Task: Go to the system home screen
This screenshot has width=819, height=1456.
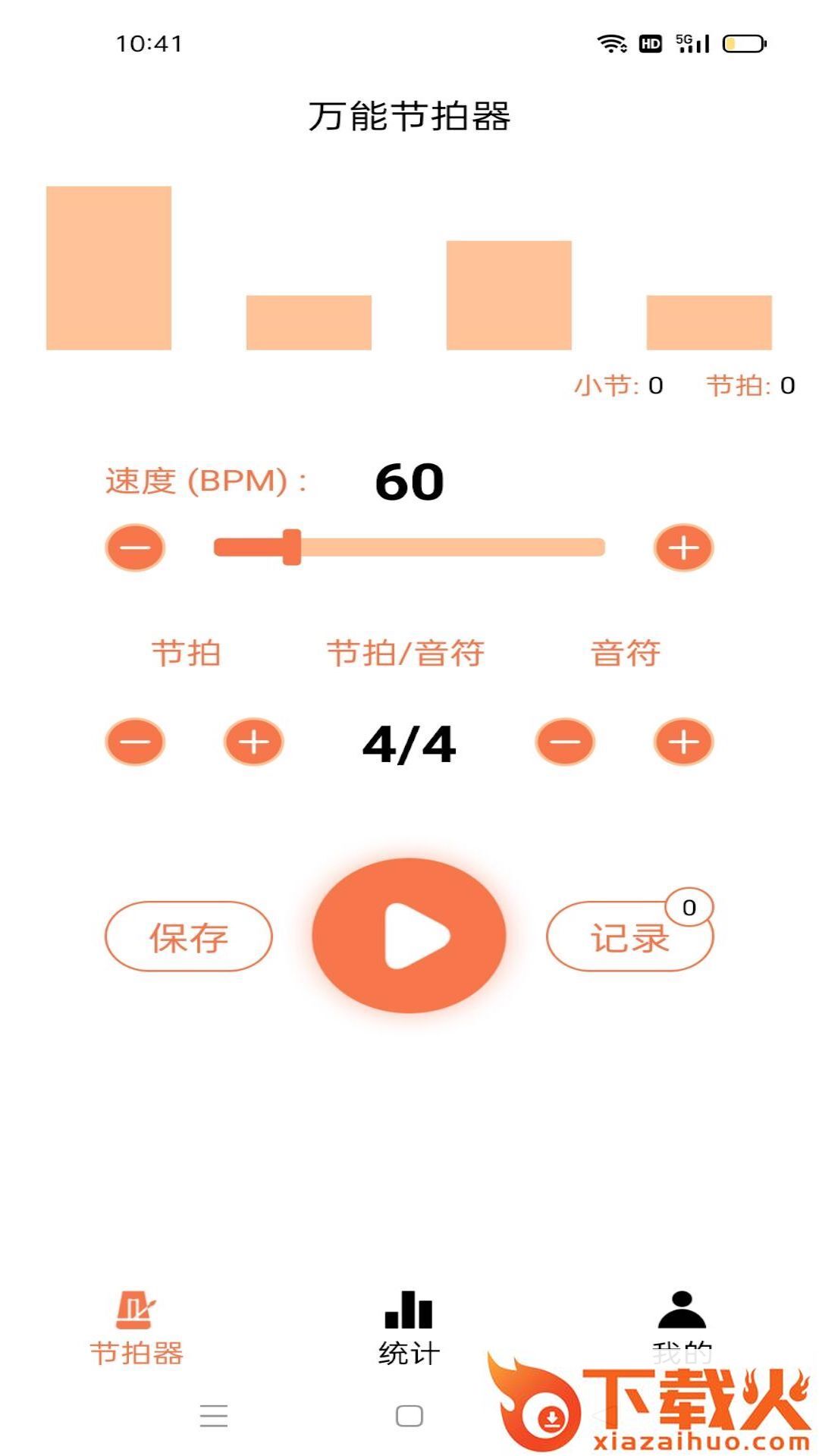Action: pyautogui.click(x=409, y=1416)
